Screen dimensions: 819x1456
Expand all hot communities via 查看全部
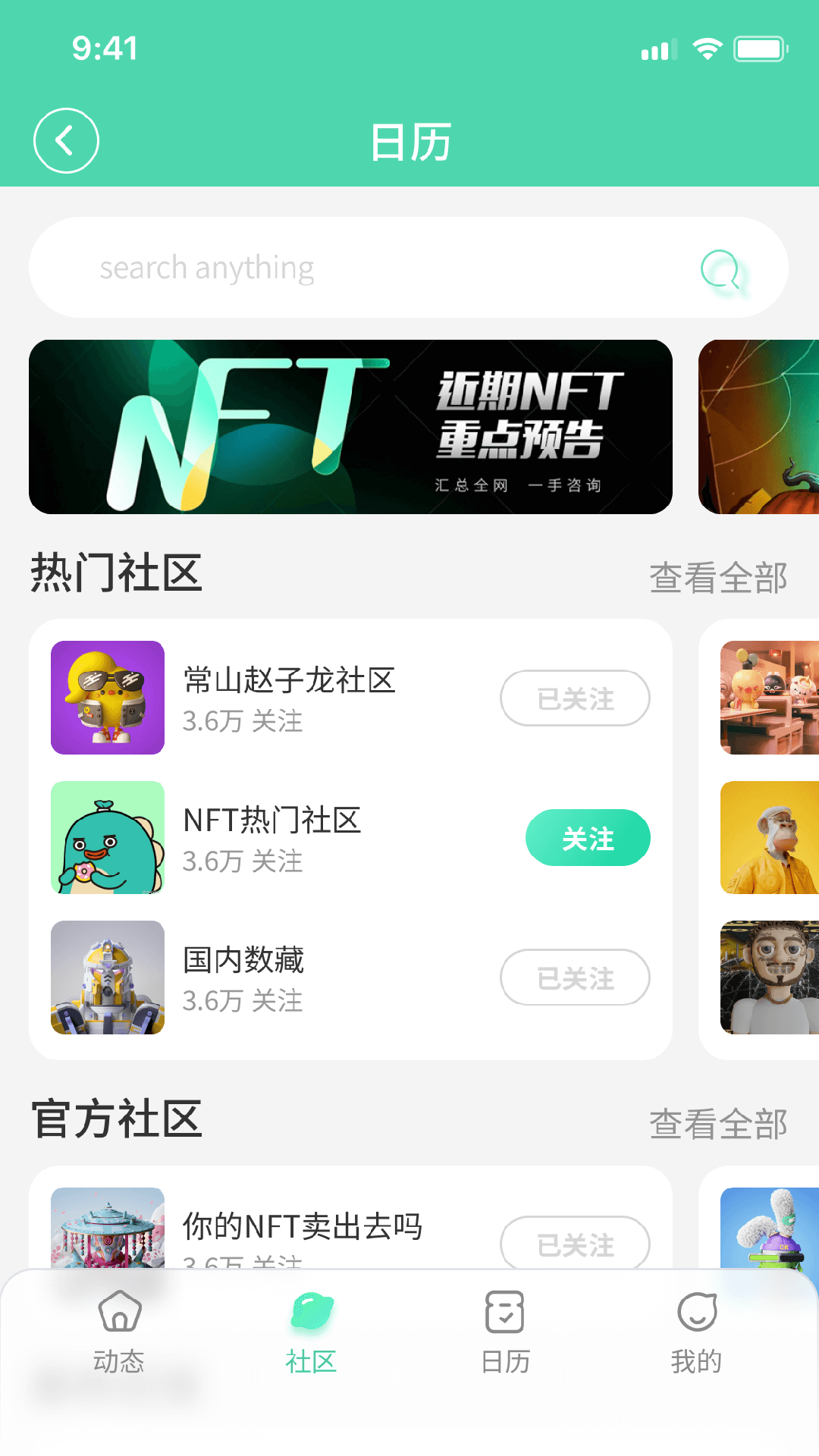pos(718,578)
